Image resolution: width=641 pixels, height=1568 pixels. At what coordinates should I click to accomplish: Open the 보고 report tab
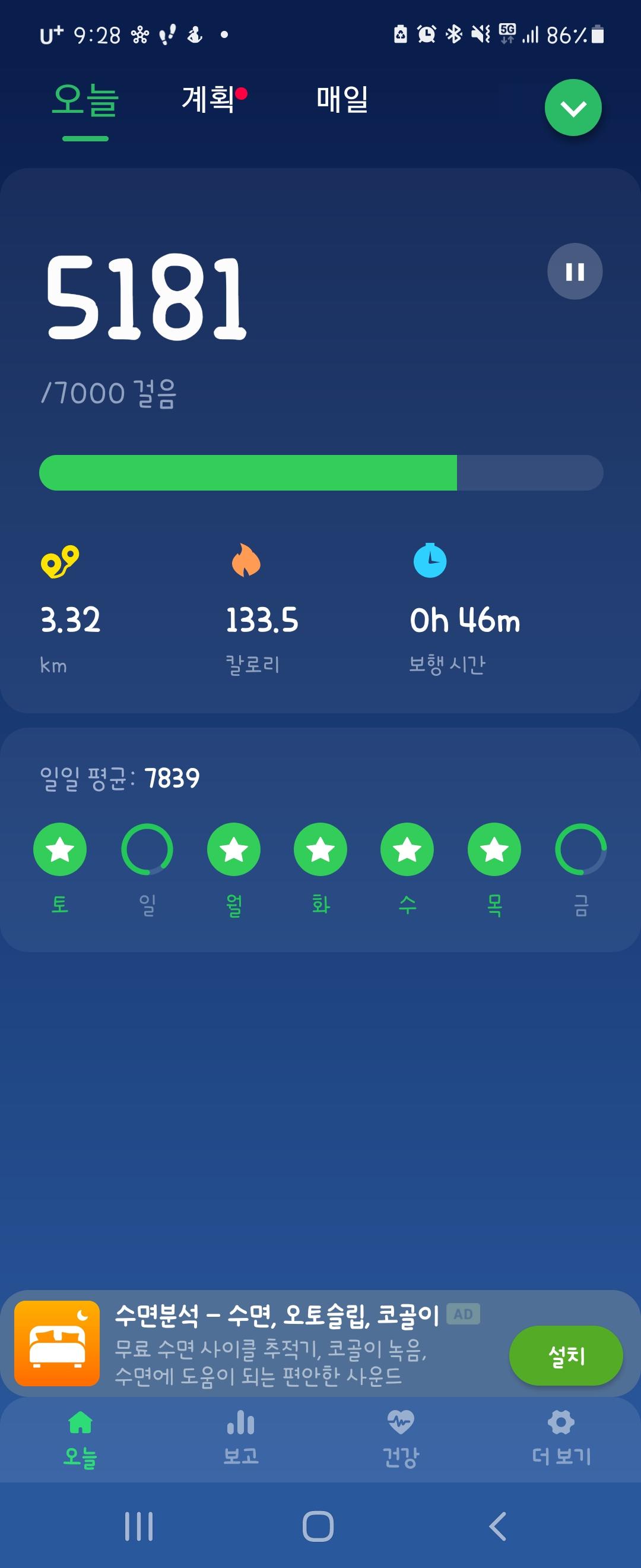(241, 1438)
